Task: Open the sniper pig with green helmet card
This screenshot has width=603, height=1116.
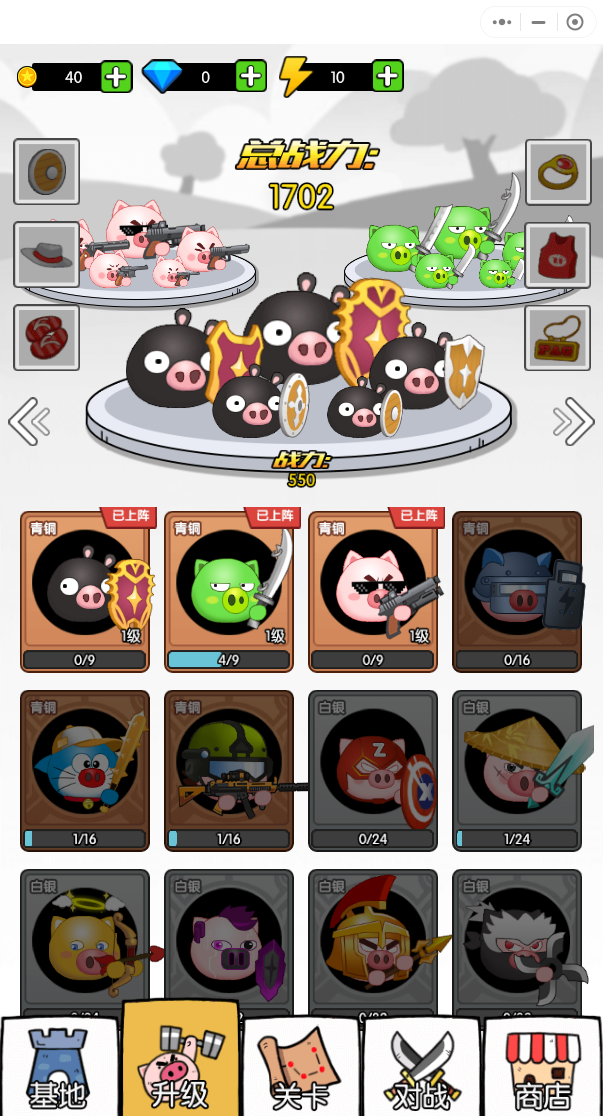Action: [229, 770]
